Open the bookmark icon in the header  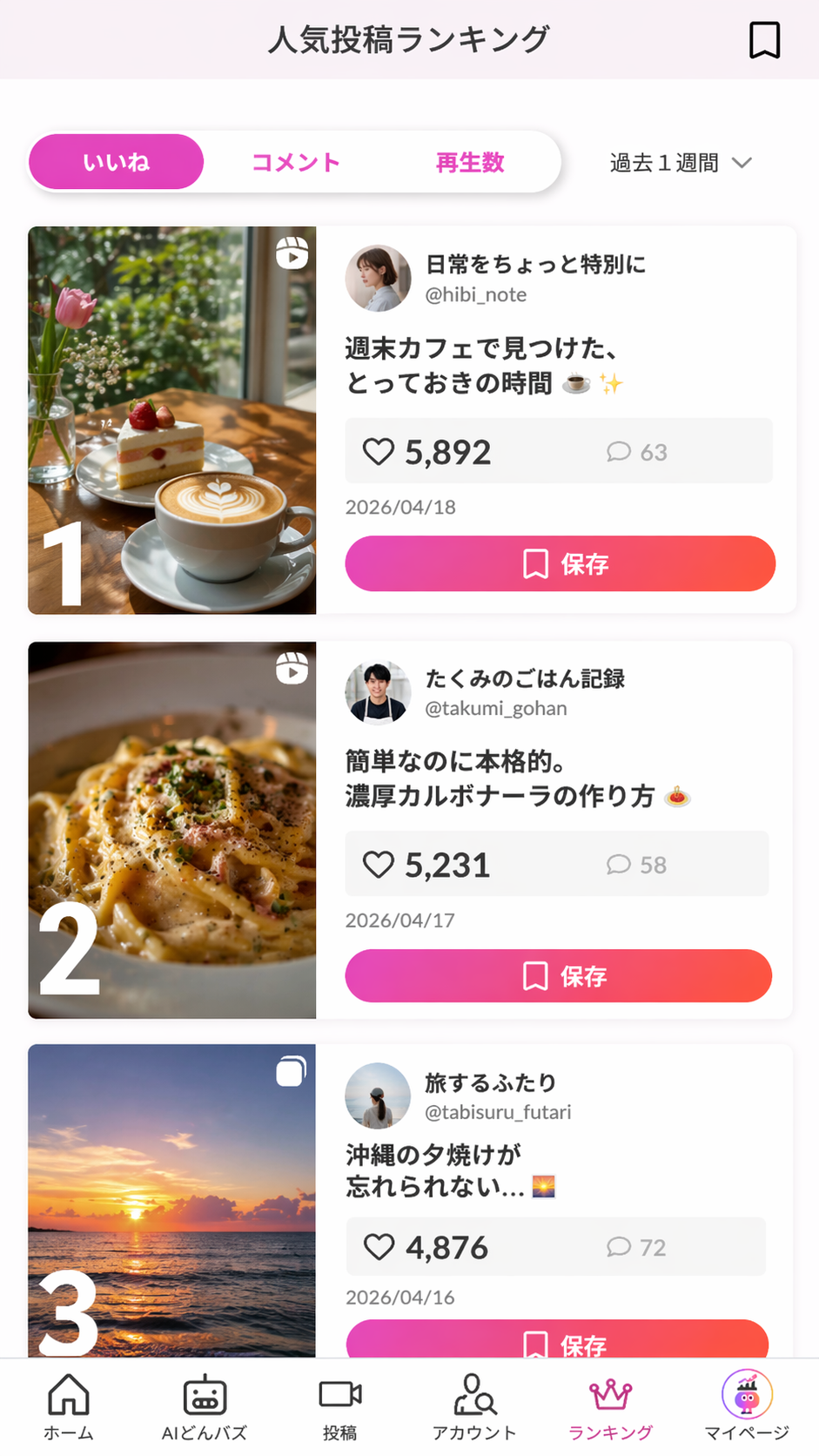(x=763, y=38)
